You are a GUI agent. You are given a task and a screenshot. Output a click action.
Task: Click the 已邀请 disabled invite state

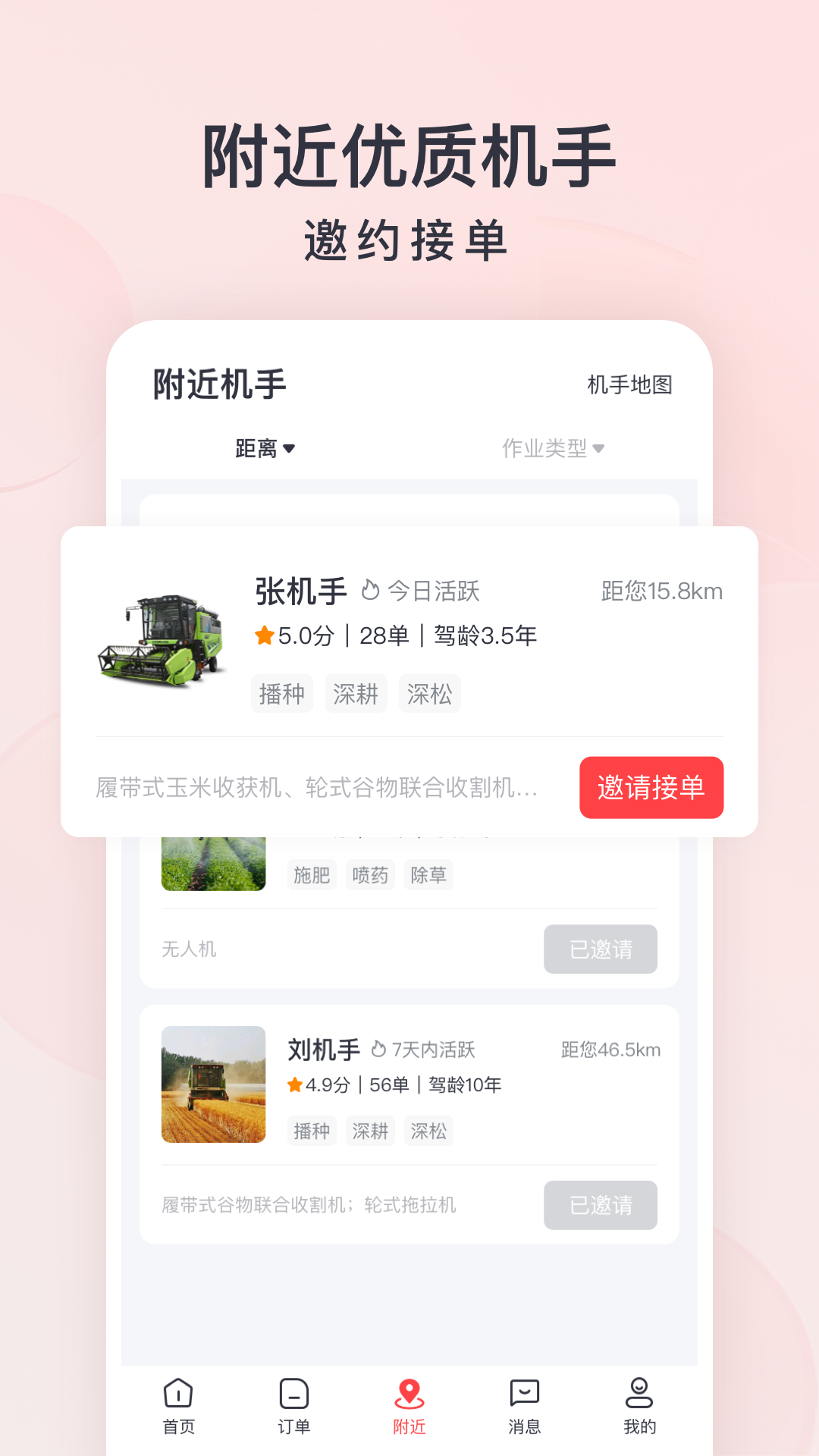click(600, 949)
